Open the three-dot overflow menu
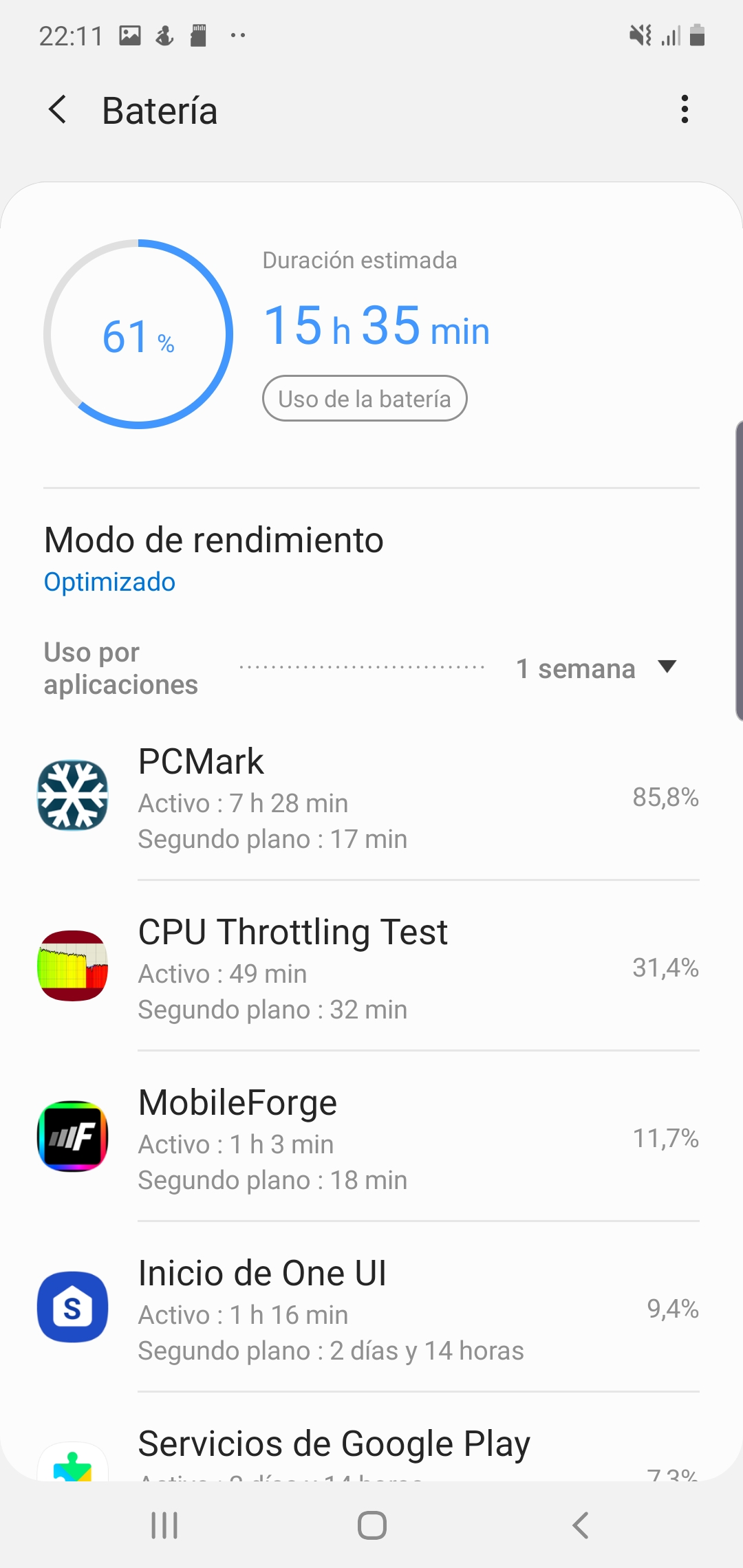 684,109
